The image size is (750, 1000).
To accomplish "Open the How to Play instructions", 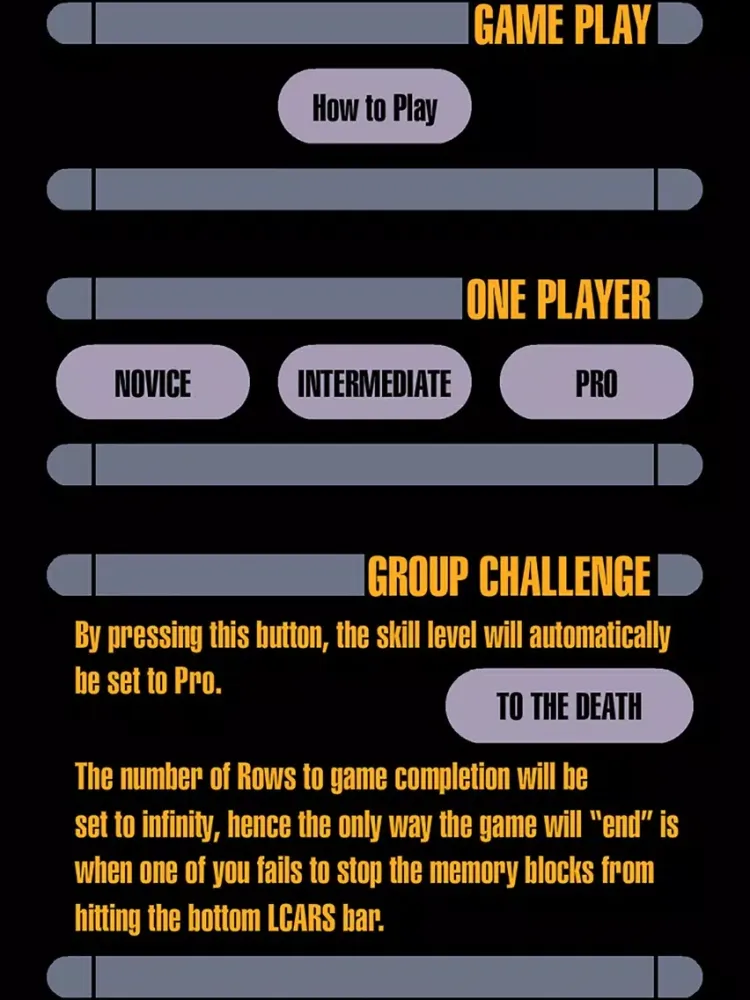I will click(374, 107).
